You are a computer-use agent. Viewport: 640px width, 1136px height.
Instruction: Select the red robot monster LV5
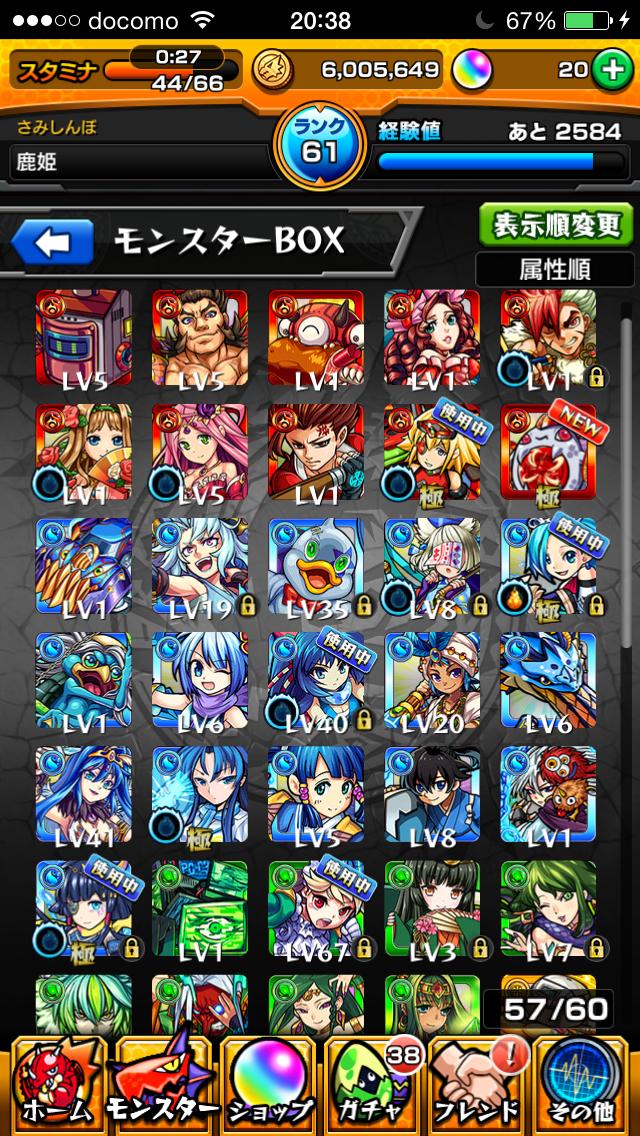pyautogui.click(x=84, y=338)
